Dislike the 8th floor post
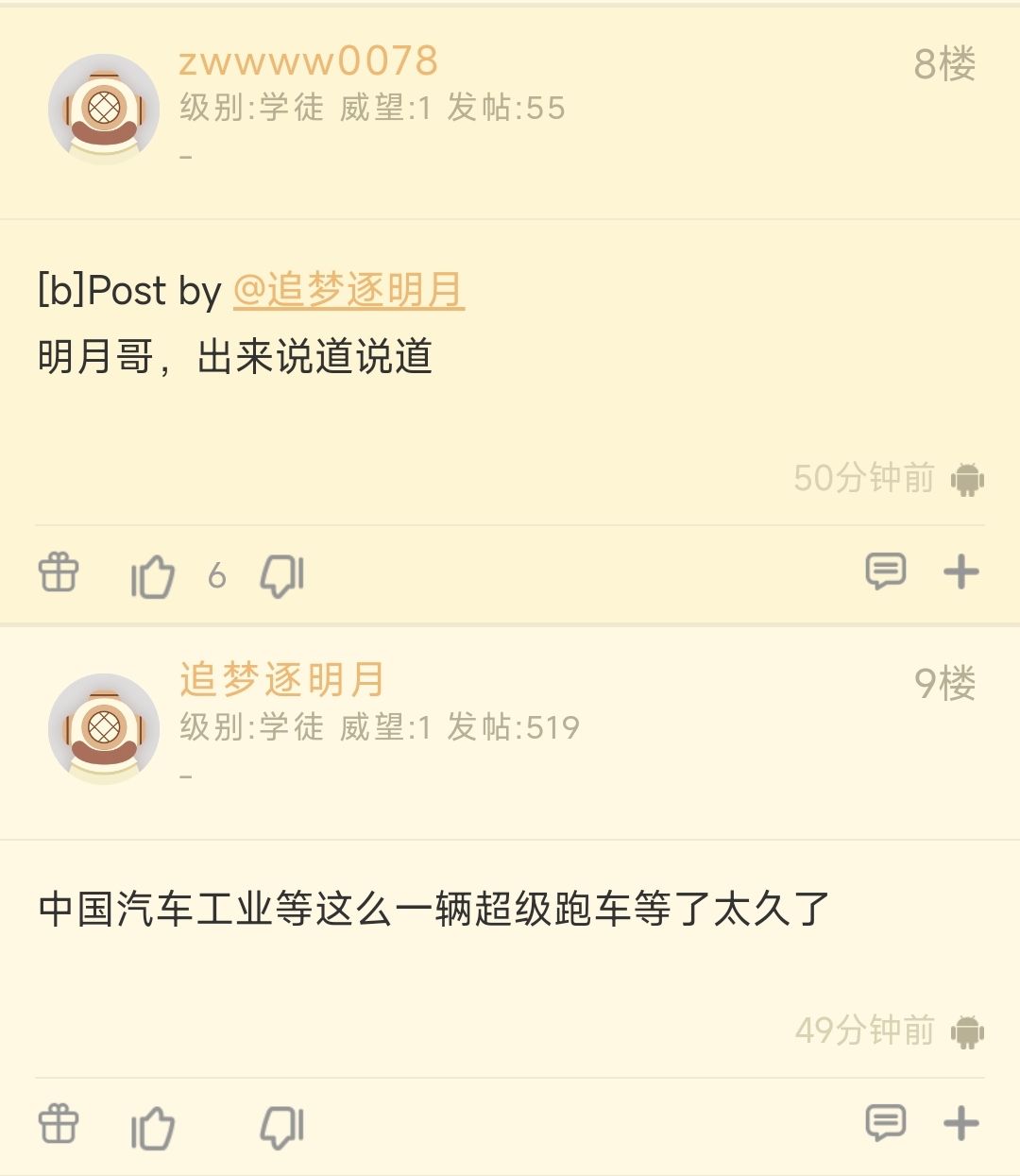Screen dimensions: 1020x1176 (x=281, y=571)
